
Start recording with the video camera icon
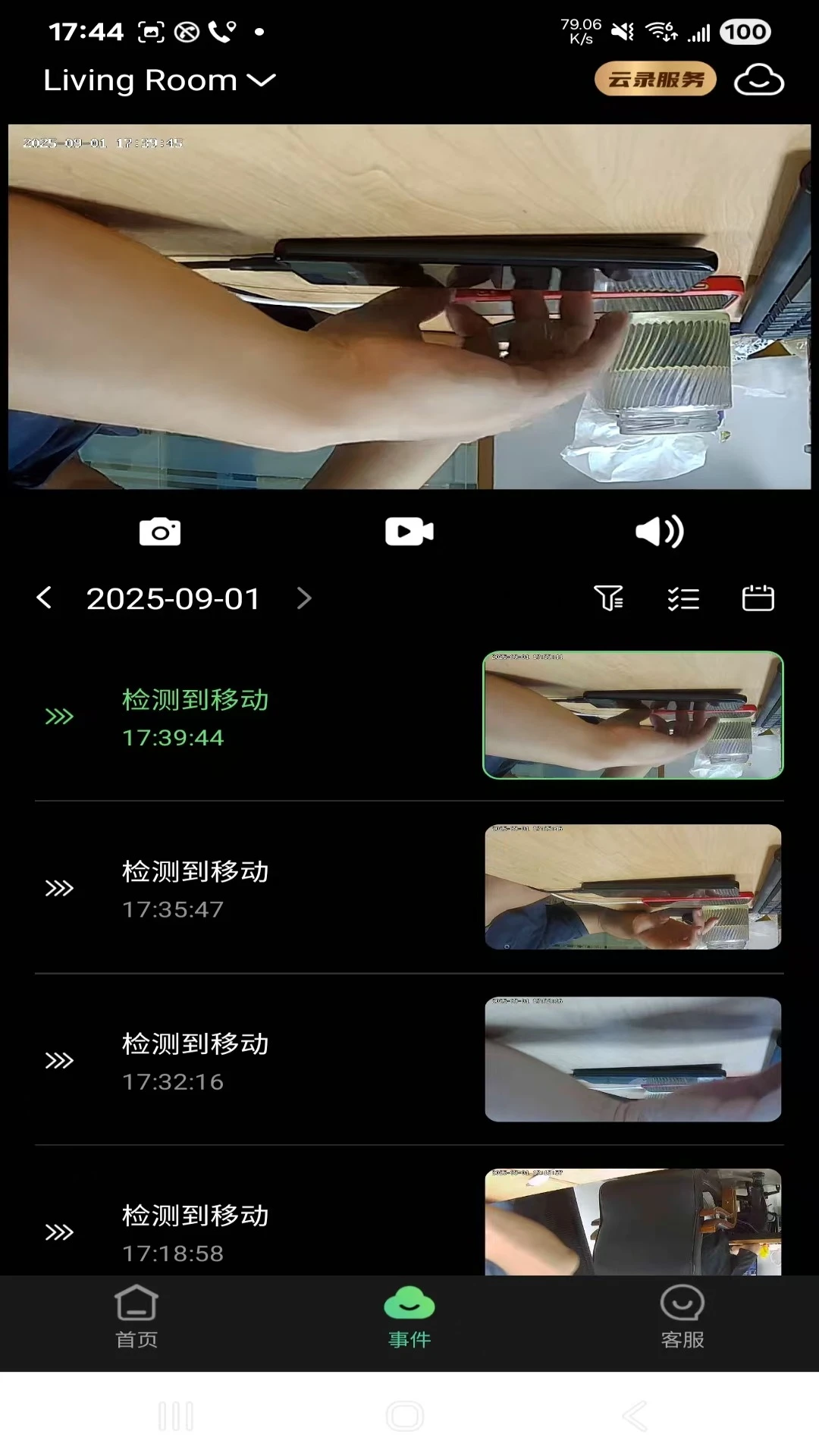coord(409,532)
